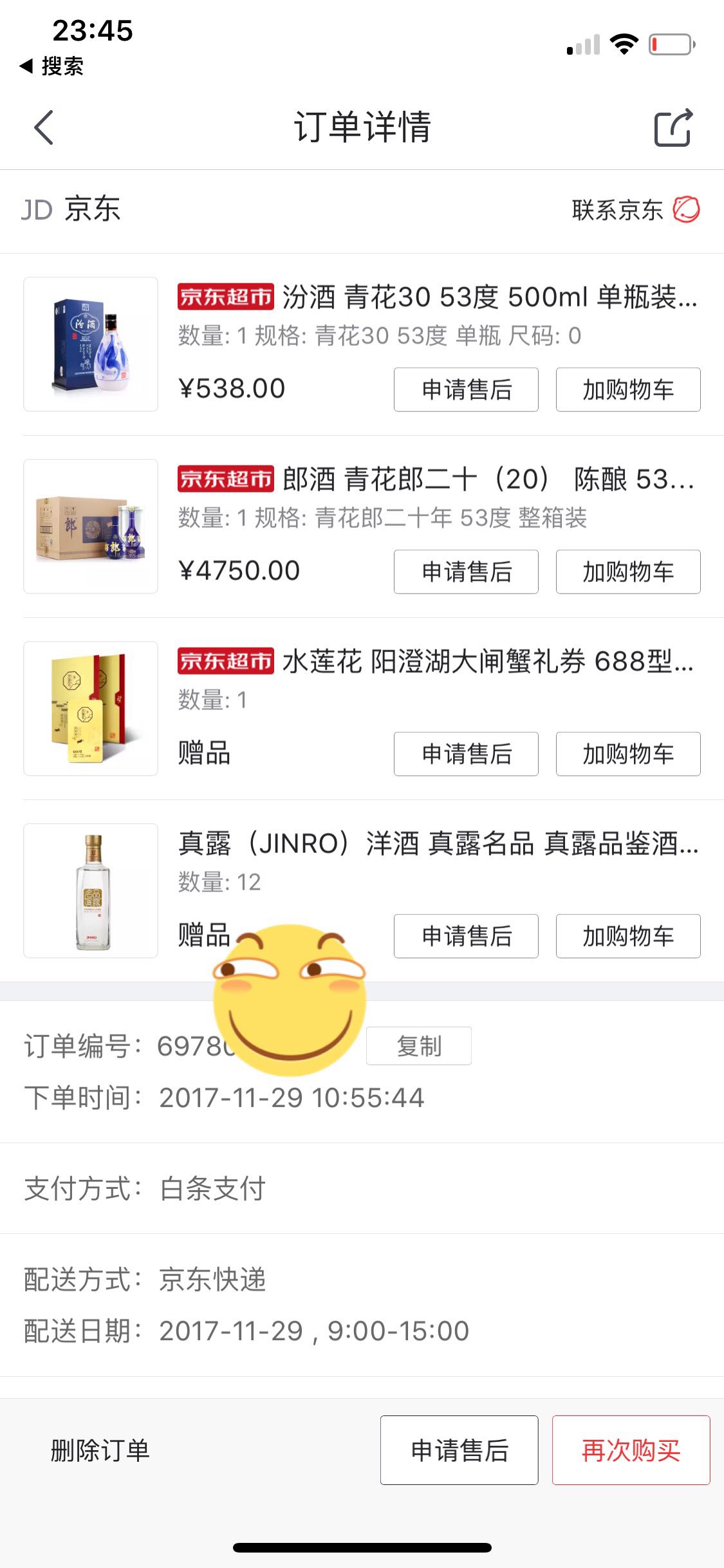The image size is (724, 1568).
Task: Open 郎酒 青花郎 product image
Action: coord(91,527)
